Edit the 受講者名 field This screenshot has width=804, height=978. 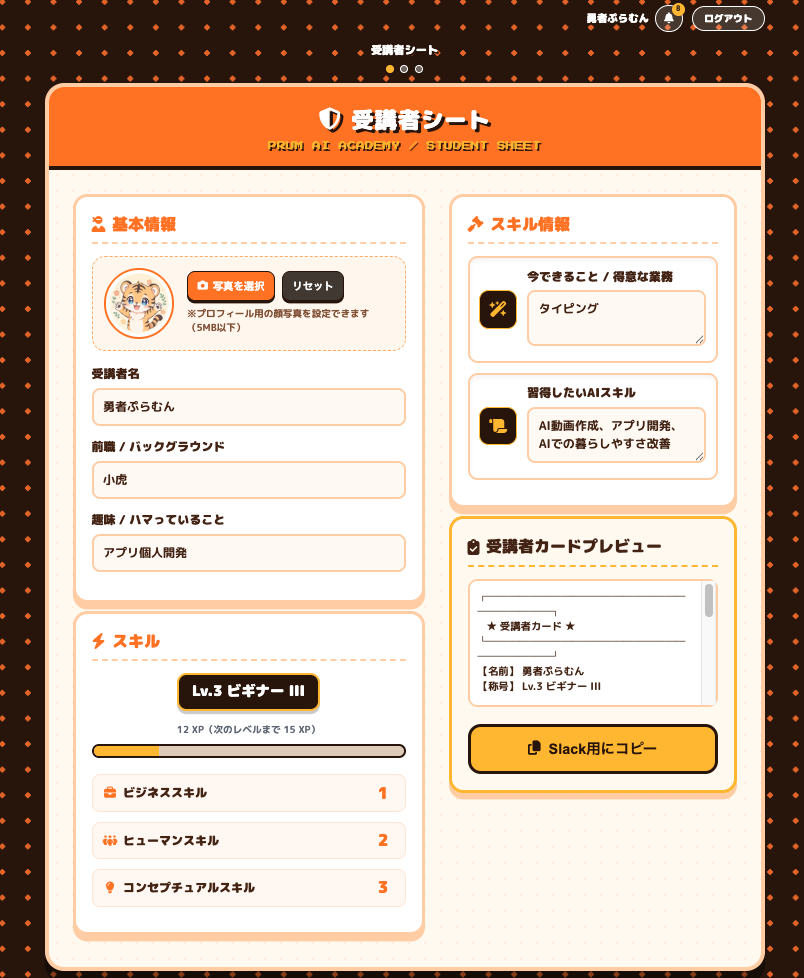(x=249, y=407)
